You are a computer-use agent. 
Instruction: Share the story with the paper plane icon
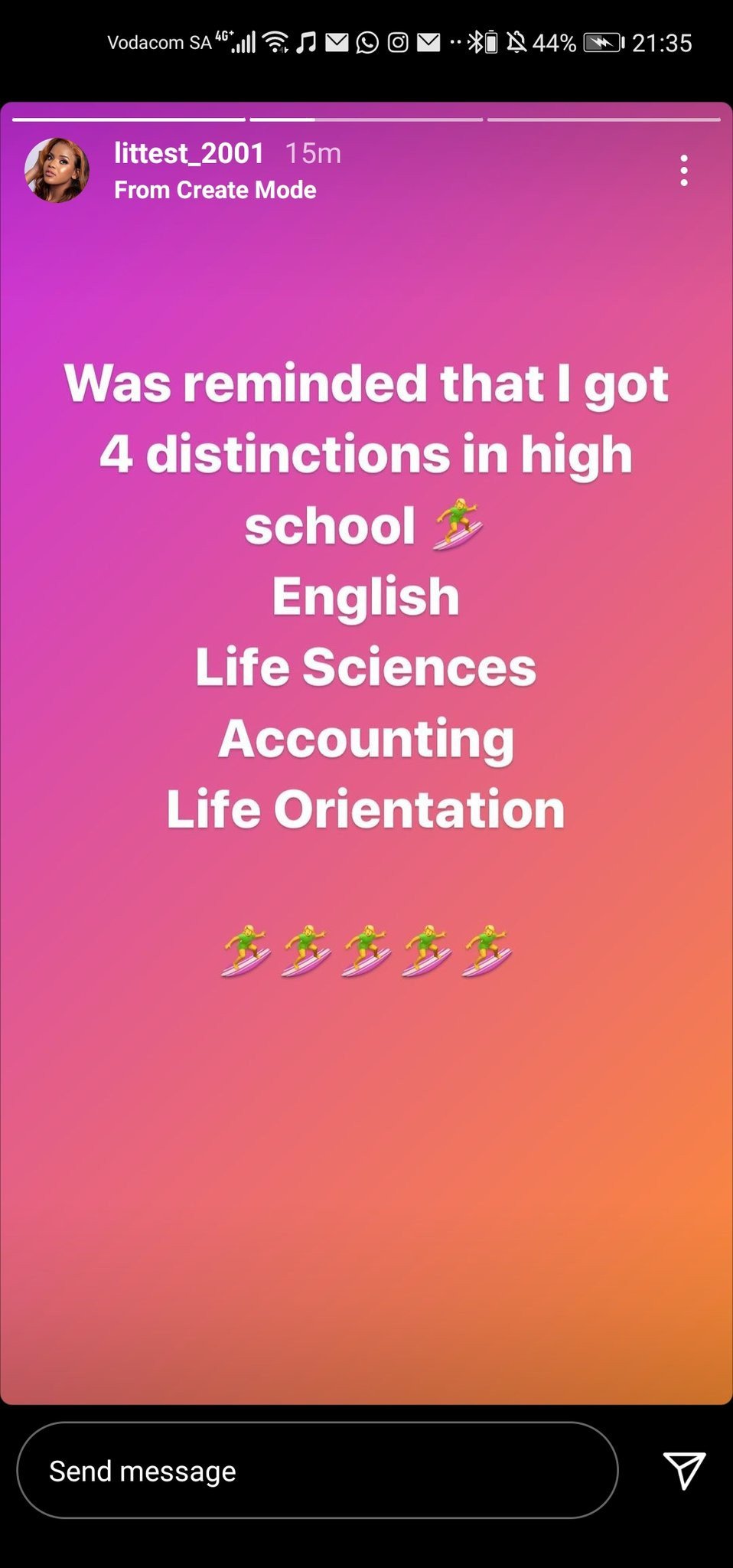pos(683,1470)
